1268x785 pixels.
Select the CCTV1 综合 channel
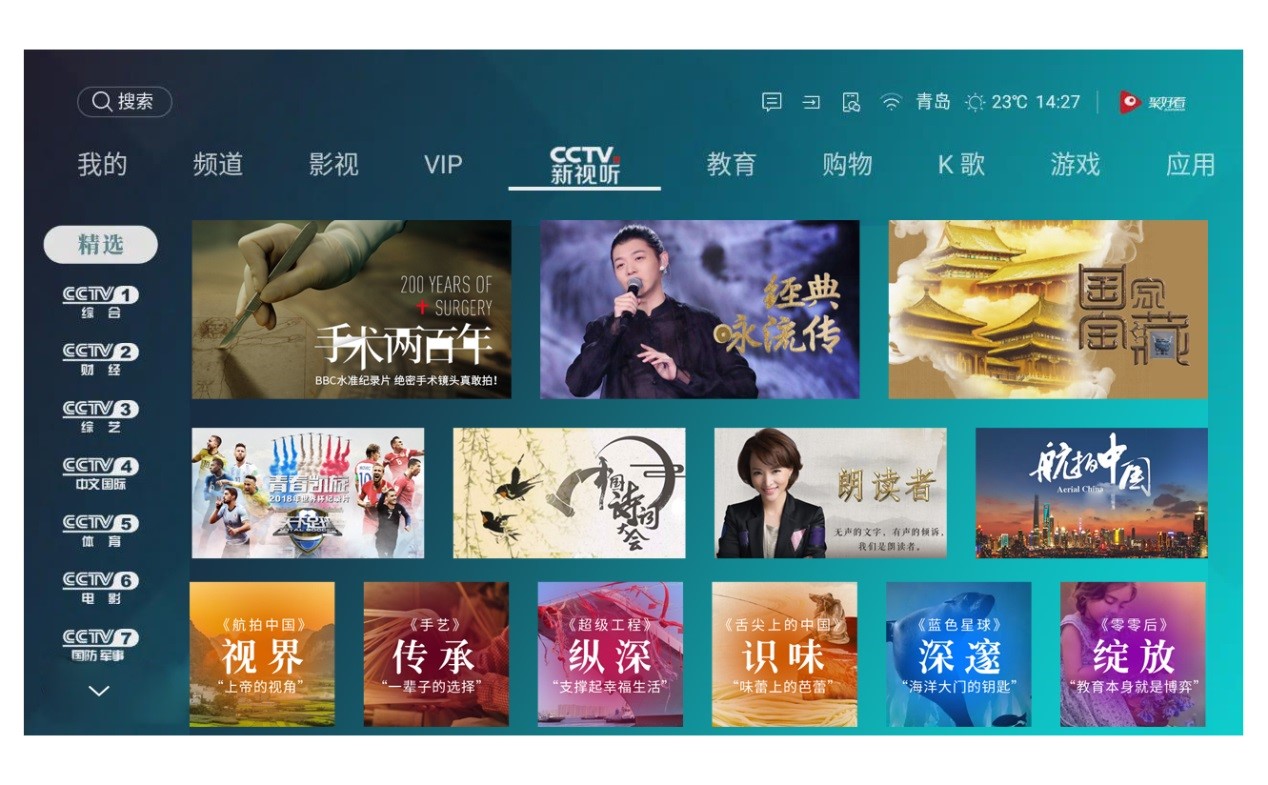100,301
